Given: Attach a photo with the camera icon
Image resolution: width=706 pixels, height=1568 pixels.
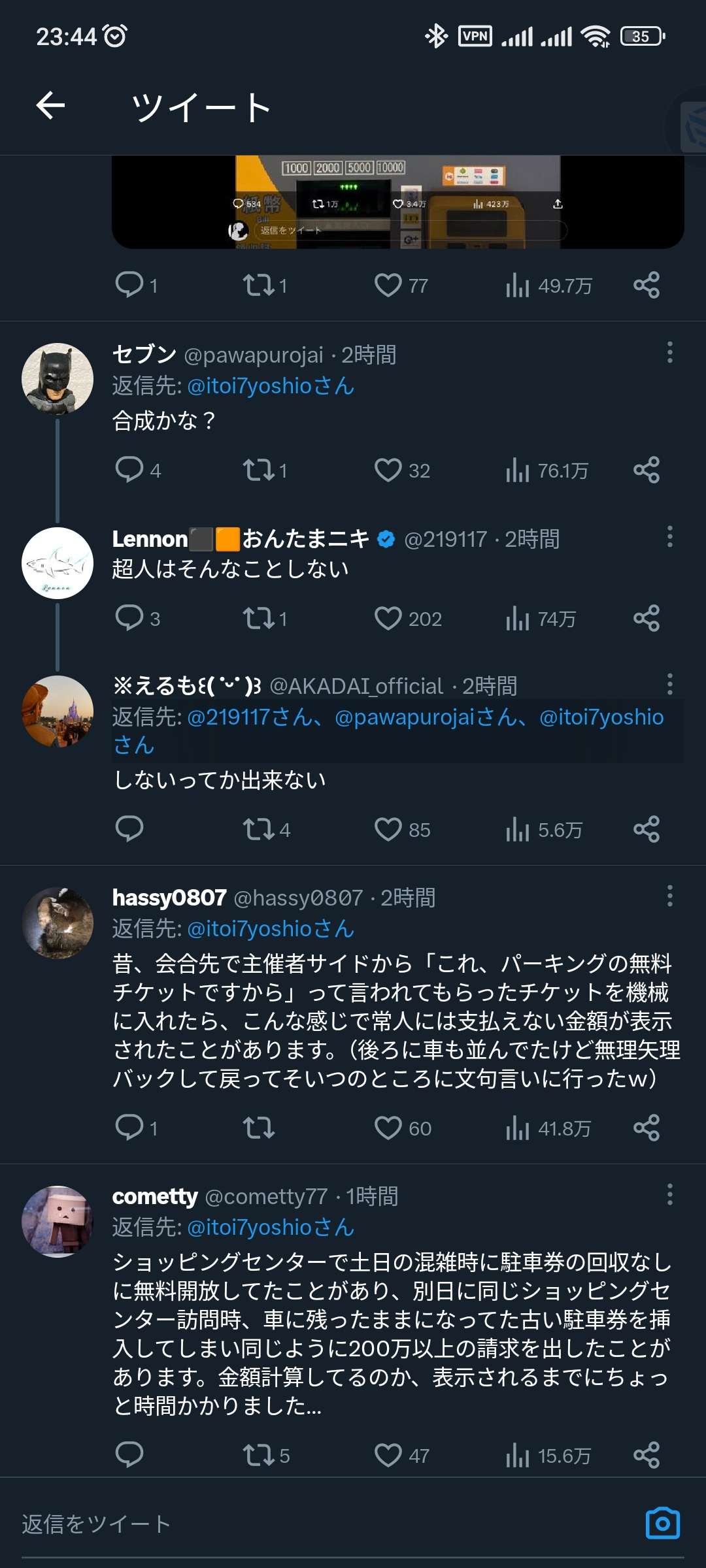Looking at the screenshot, I should coord(662,1524).
